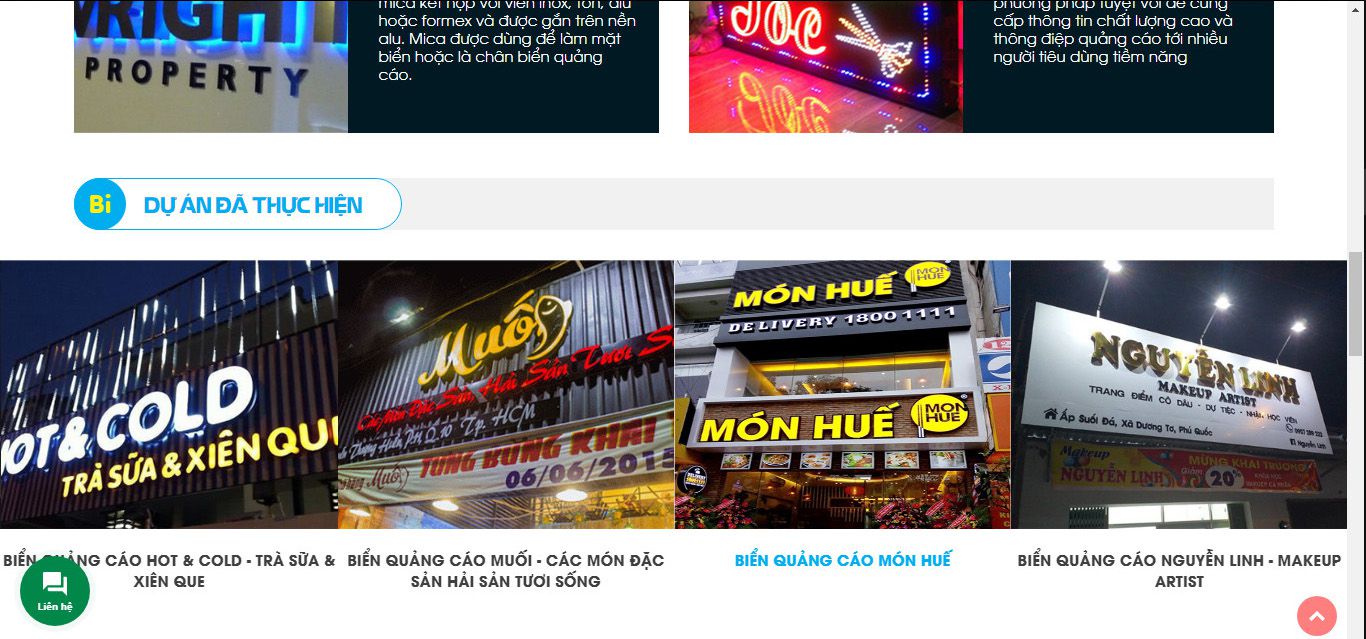Open the LED sign card image
Image resolution: width=1366 pixels, height=639 pixels.
coord(825,66)
